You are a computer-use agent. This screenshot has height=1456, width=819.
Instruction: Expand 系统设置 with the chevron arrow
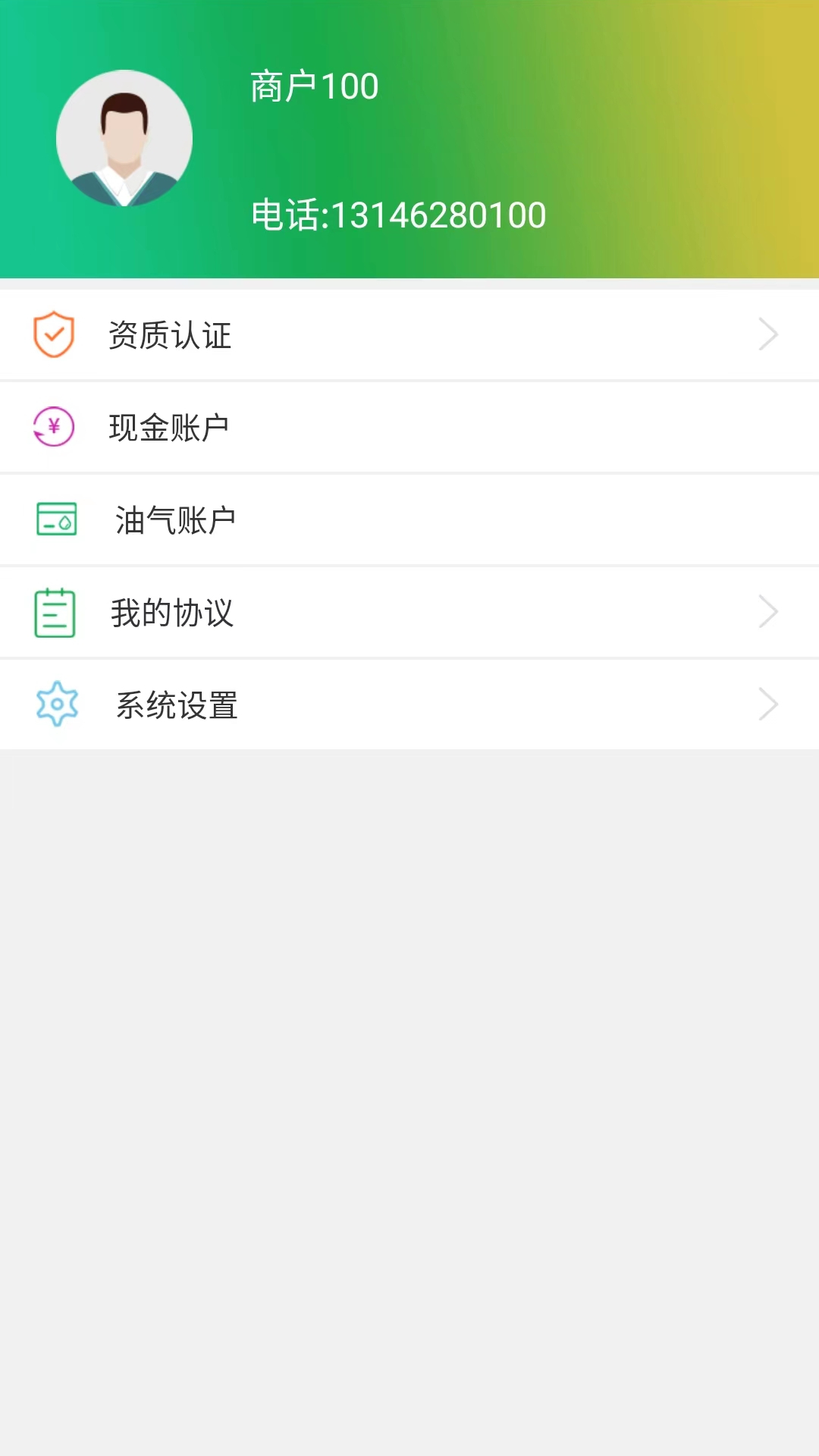tap(767, 704)
